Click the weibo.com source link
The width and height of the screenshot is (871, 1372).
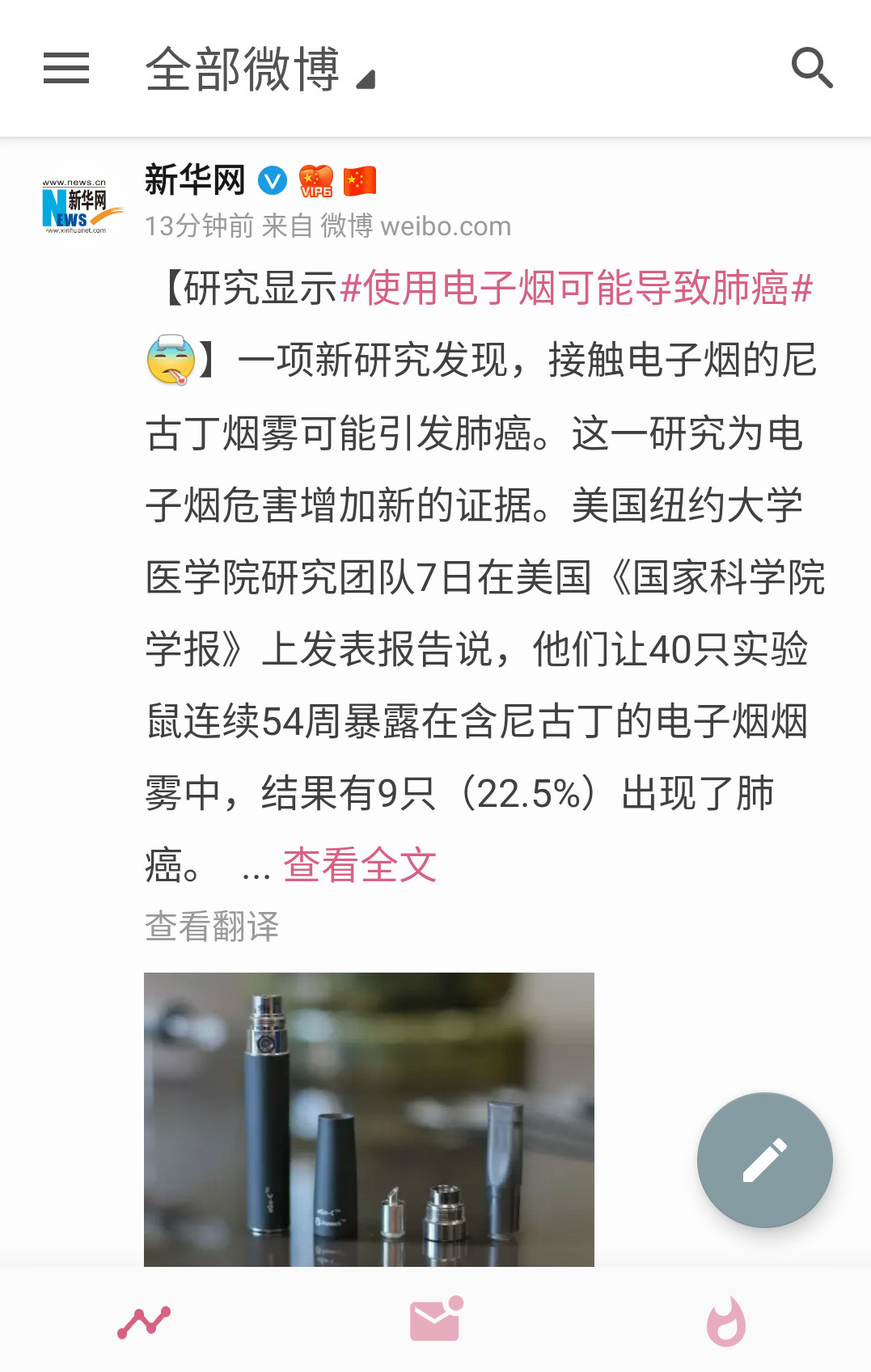[x=446, y=226]
